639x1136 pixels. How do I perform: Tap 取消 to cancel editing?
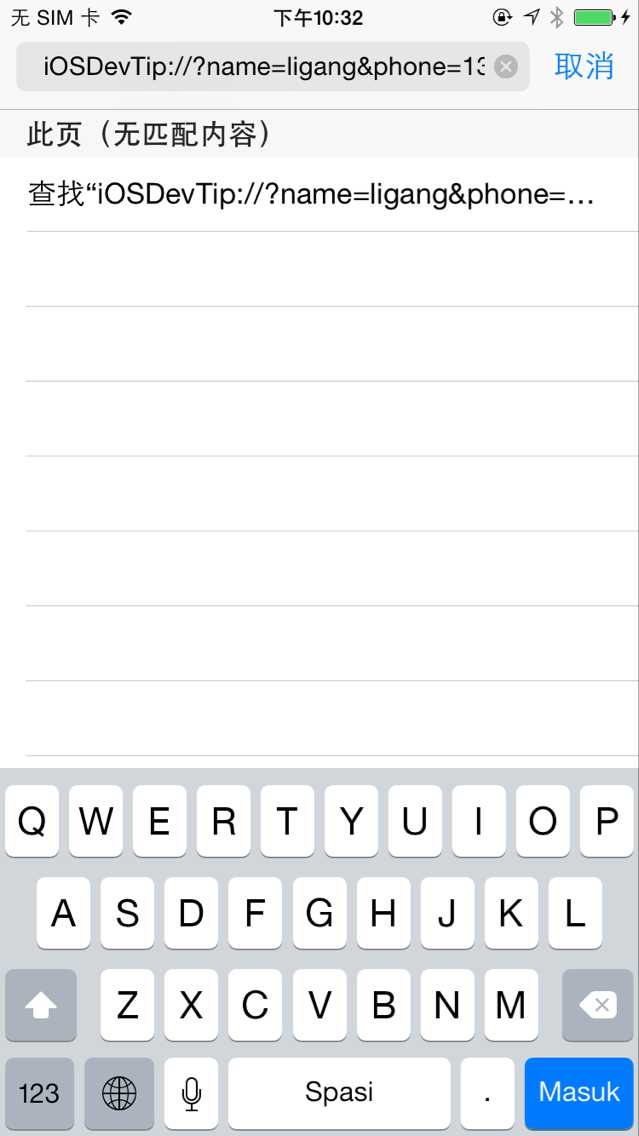[x=584, y=66]
